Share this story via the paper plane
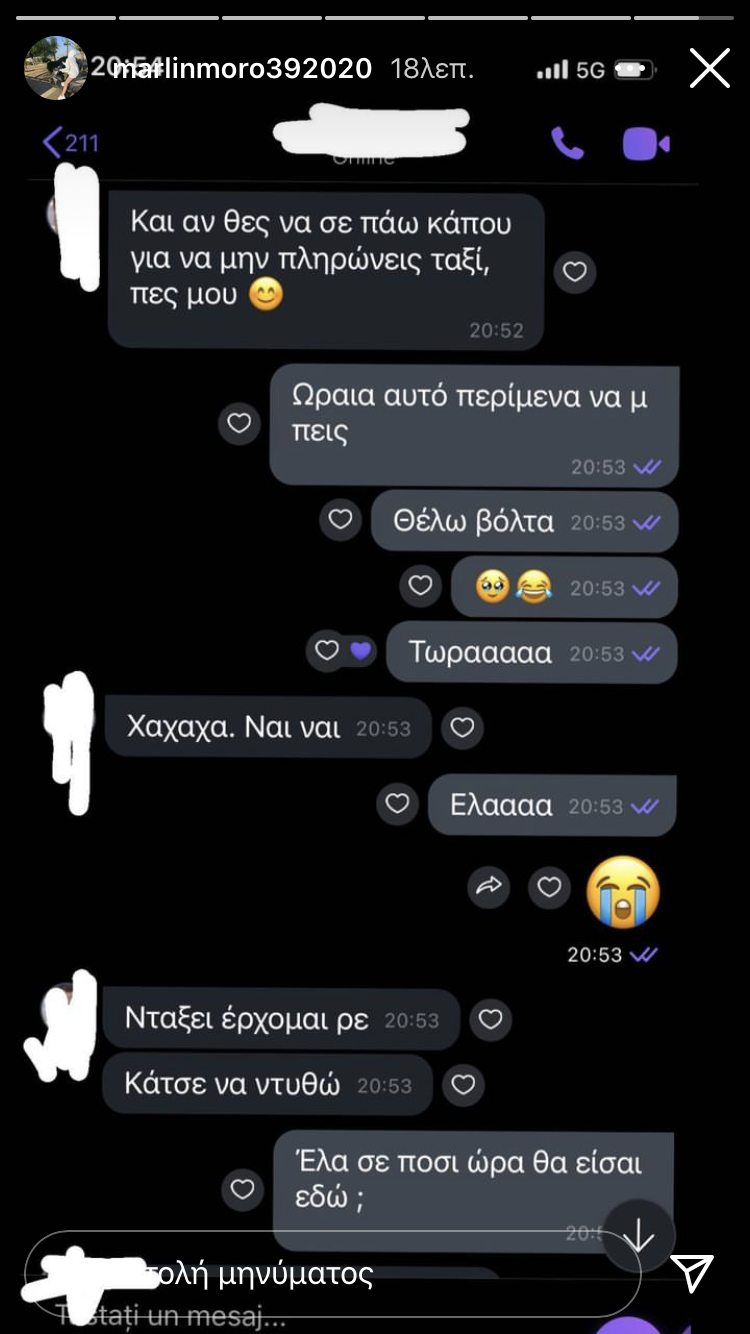The image size is (750, 1334). click(692, 1273)
